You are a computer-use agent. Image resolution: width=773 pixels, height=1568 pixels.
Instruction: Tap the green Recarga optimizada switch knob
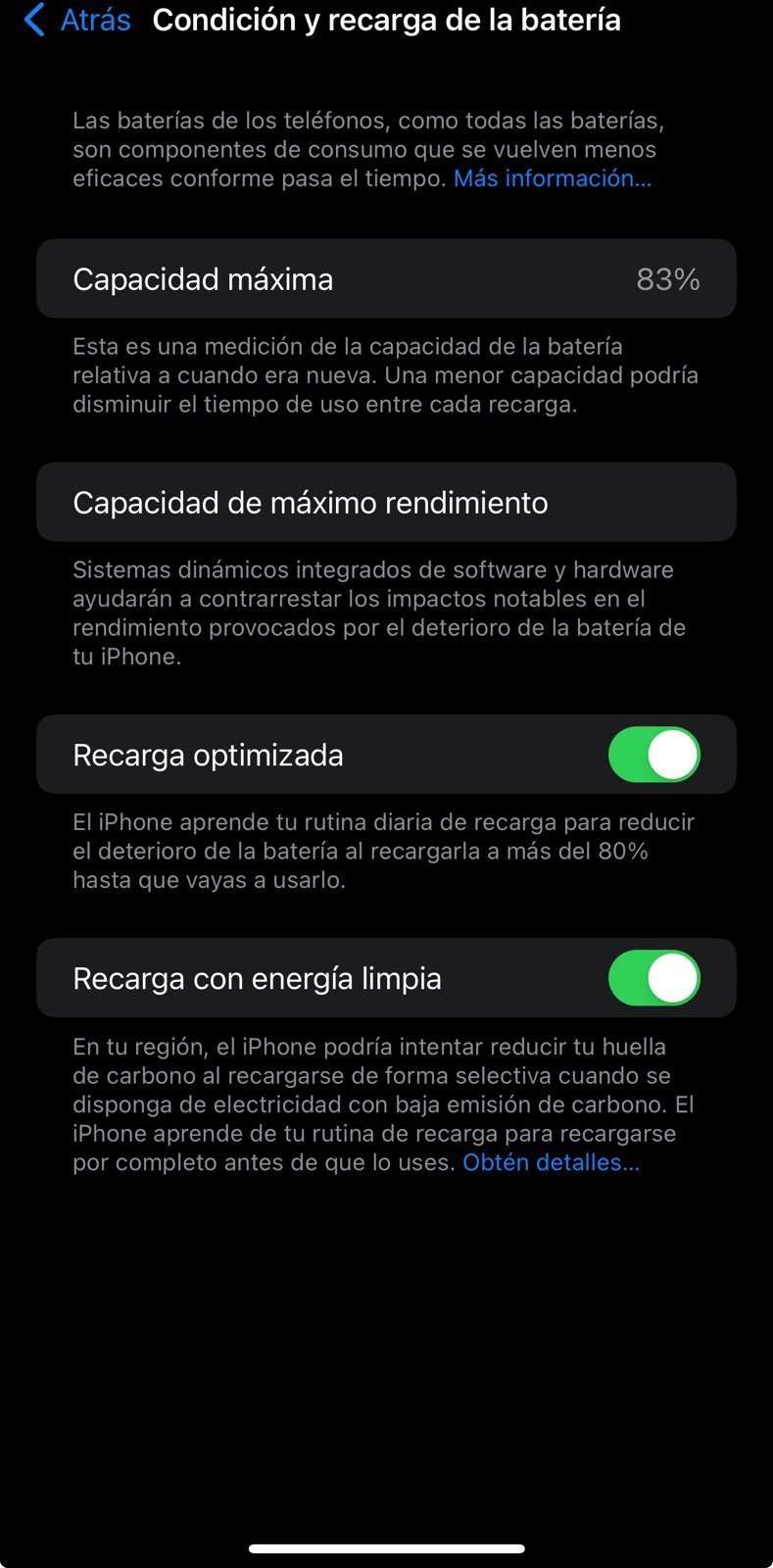[x=674, y=755]
